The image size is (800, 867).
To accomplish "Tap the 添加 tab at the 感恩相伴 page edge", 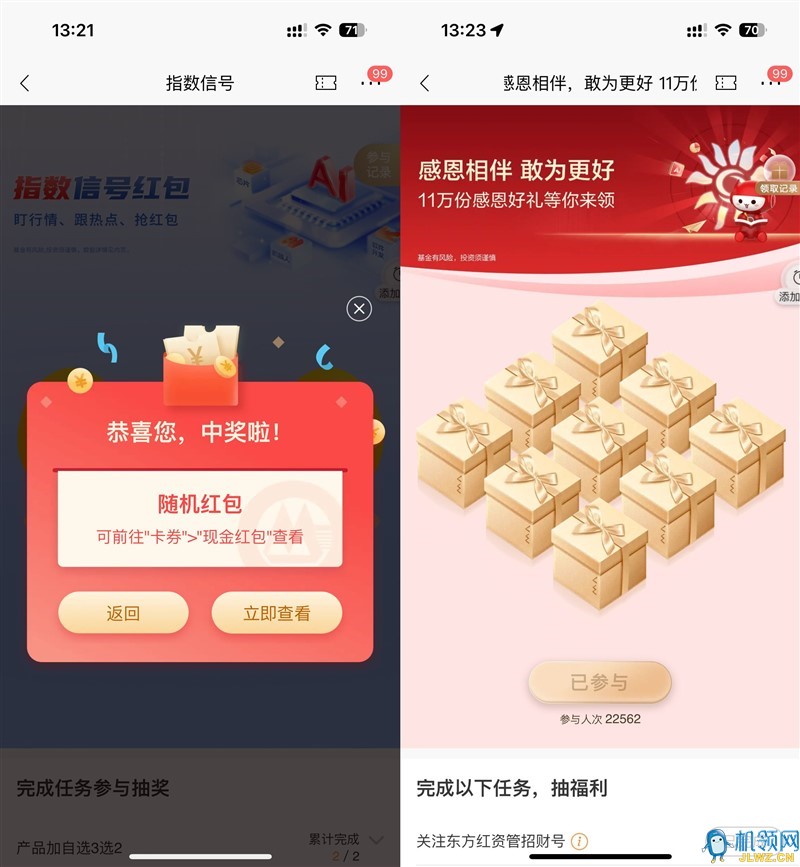I will [x=789, y=287].
